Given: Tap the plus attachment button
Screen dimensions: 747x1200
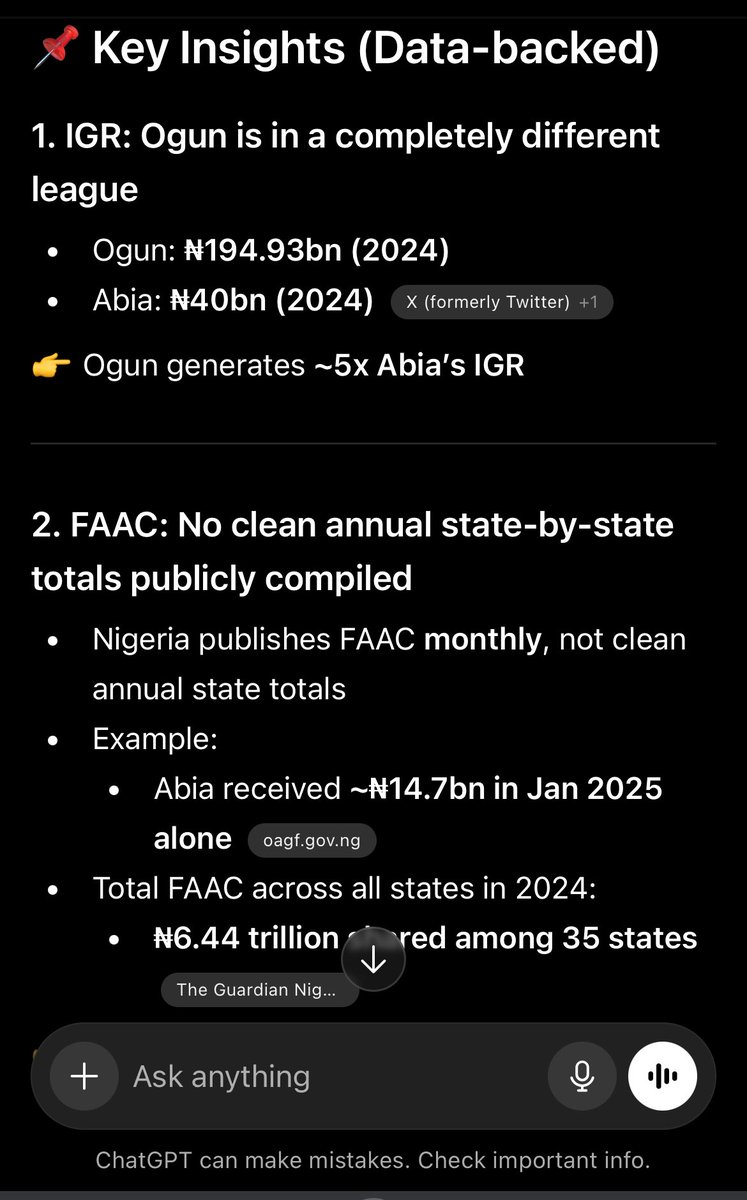Looking at the screenshot, I should pyautogui.click(x=84, y=1076).
